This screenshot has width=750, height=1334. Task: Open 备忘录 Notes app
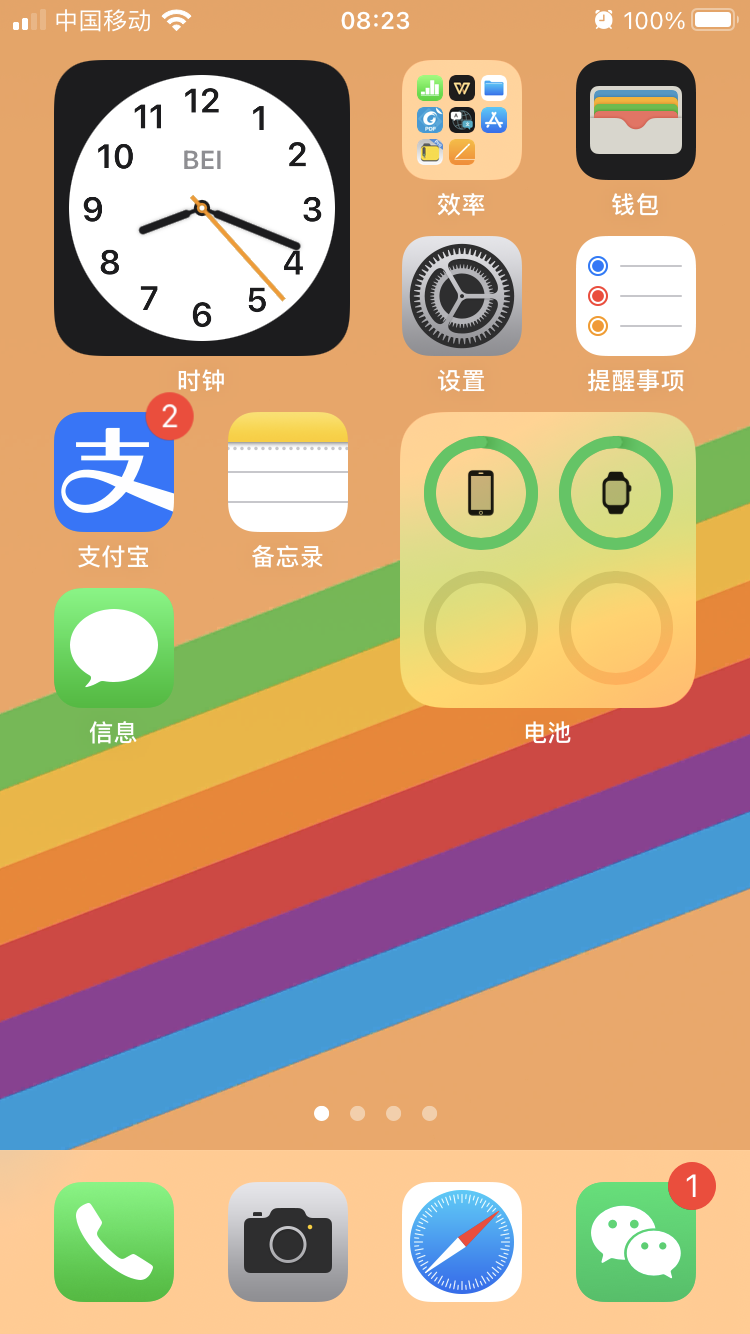coord(288,472)
